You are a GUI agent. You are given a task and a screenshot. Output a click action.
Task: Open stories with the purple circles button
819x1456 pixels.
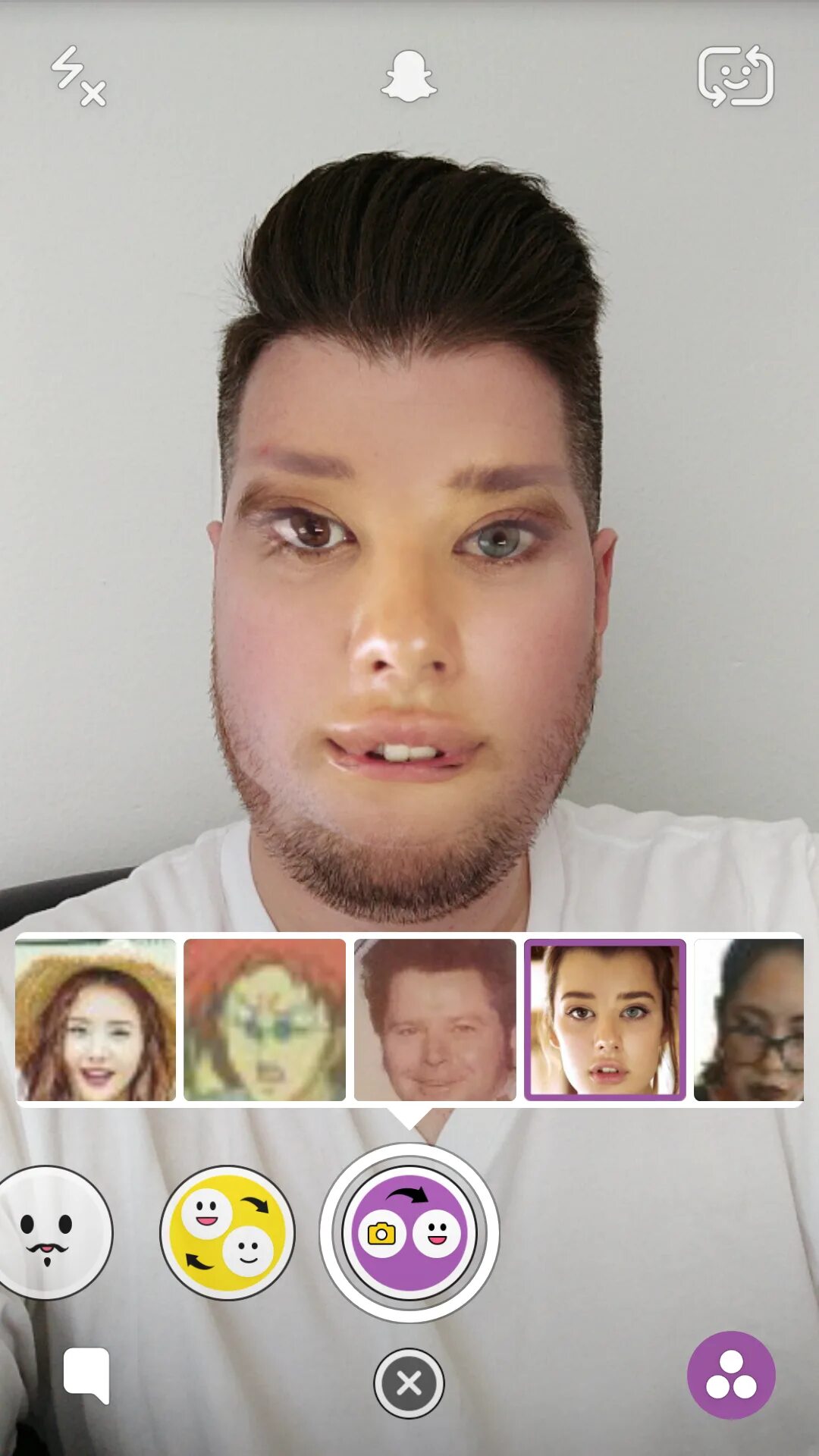click(731, 1375)
